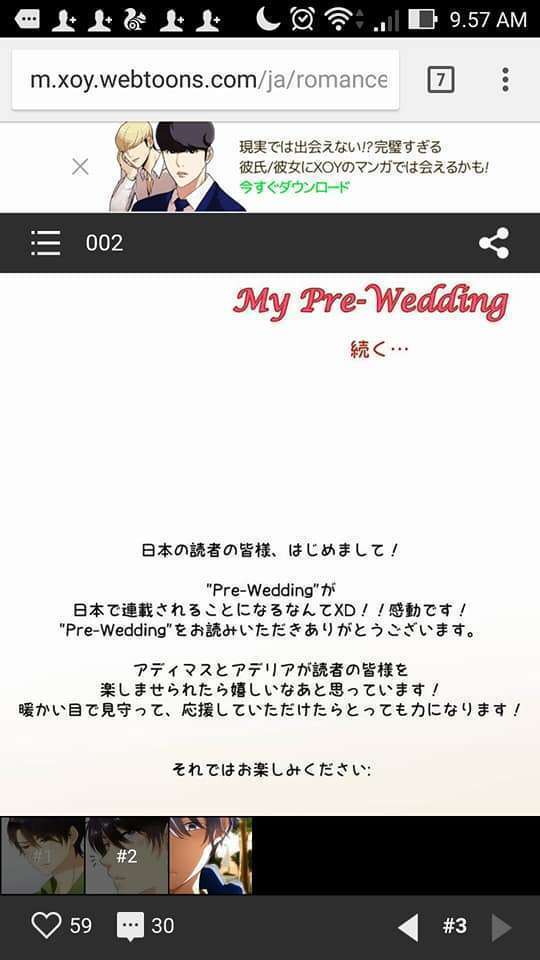Open the episode list menu

pos(46,243)
